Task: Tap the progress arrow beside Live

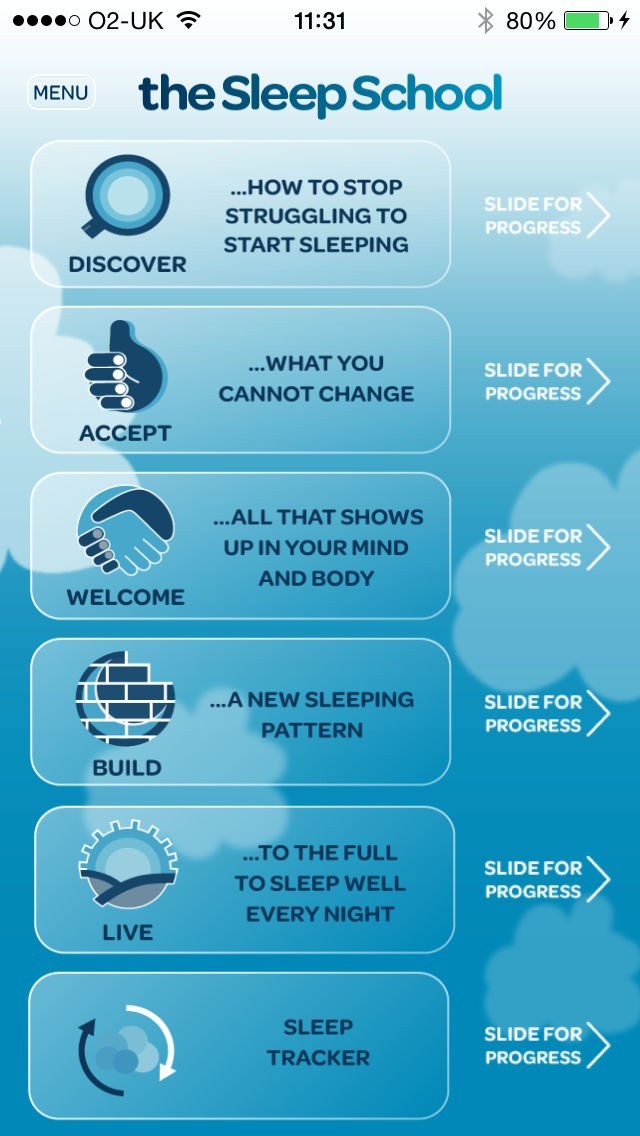Action: pos(598,879)
